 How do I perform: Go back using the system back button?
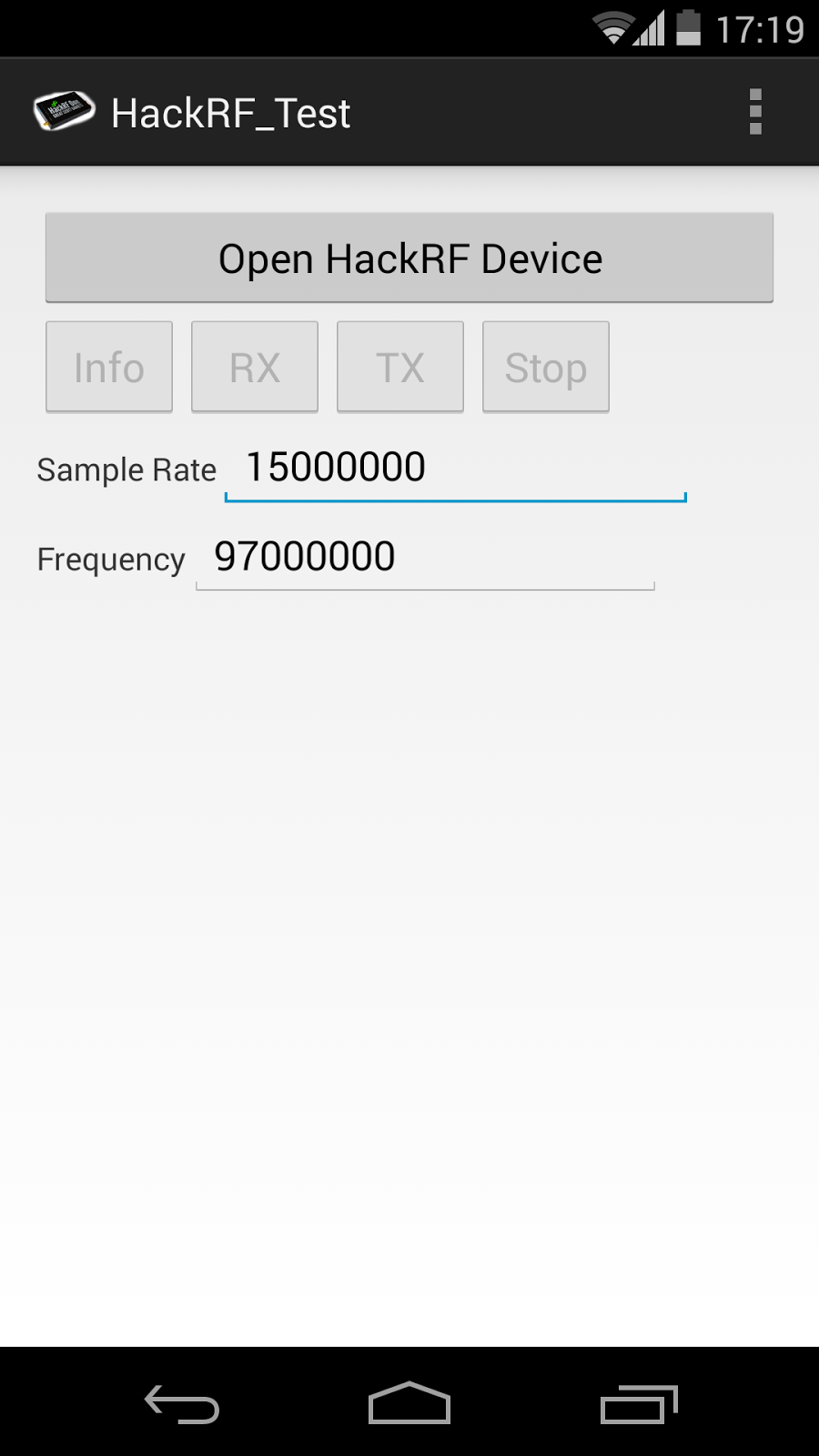click(x=182, y=1403)
